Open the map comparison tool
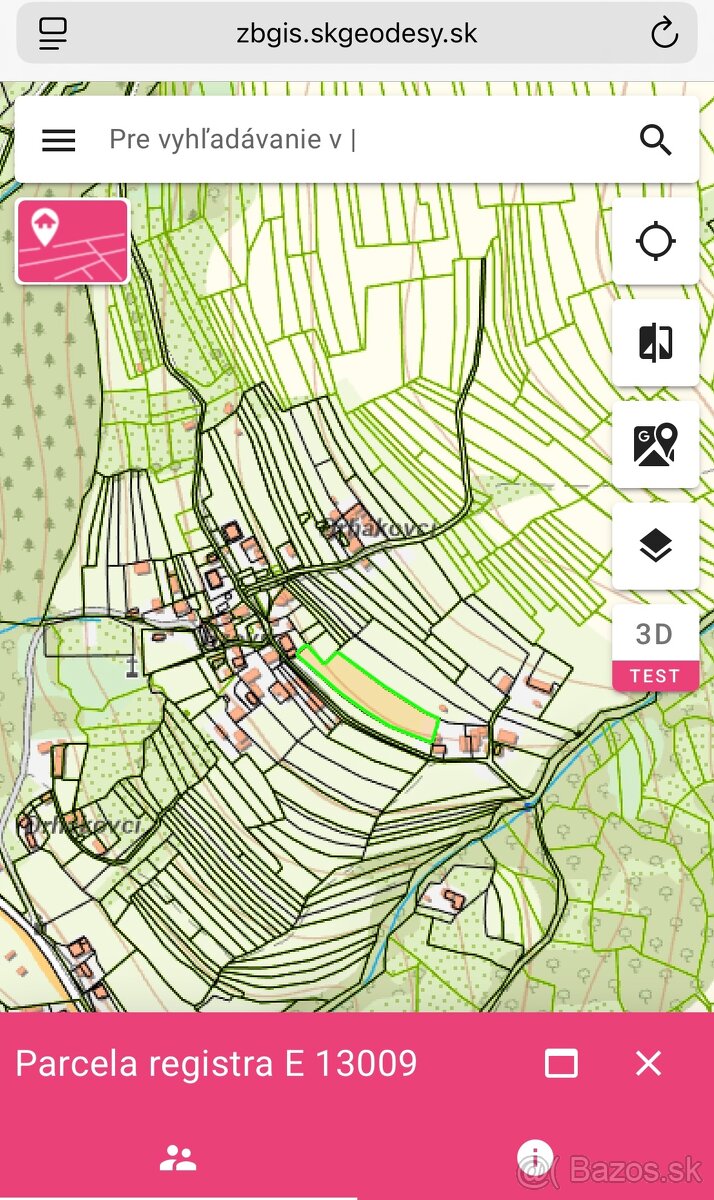 pos(655,343)
